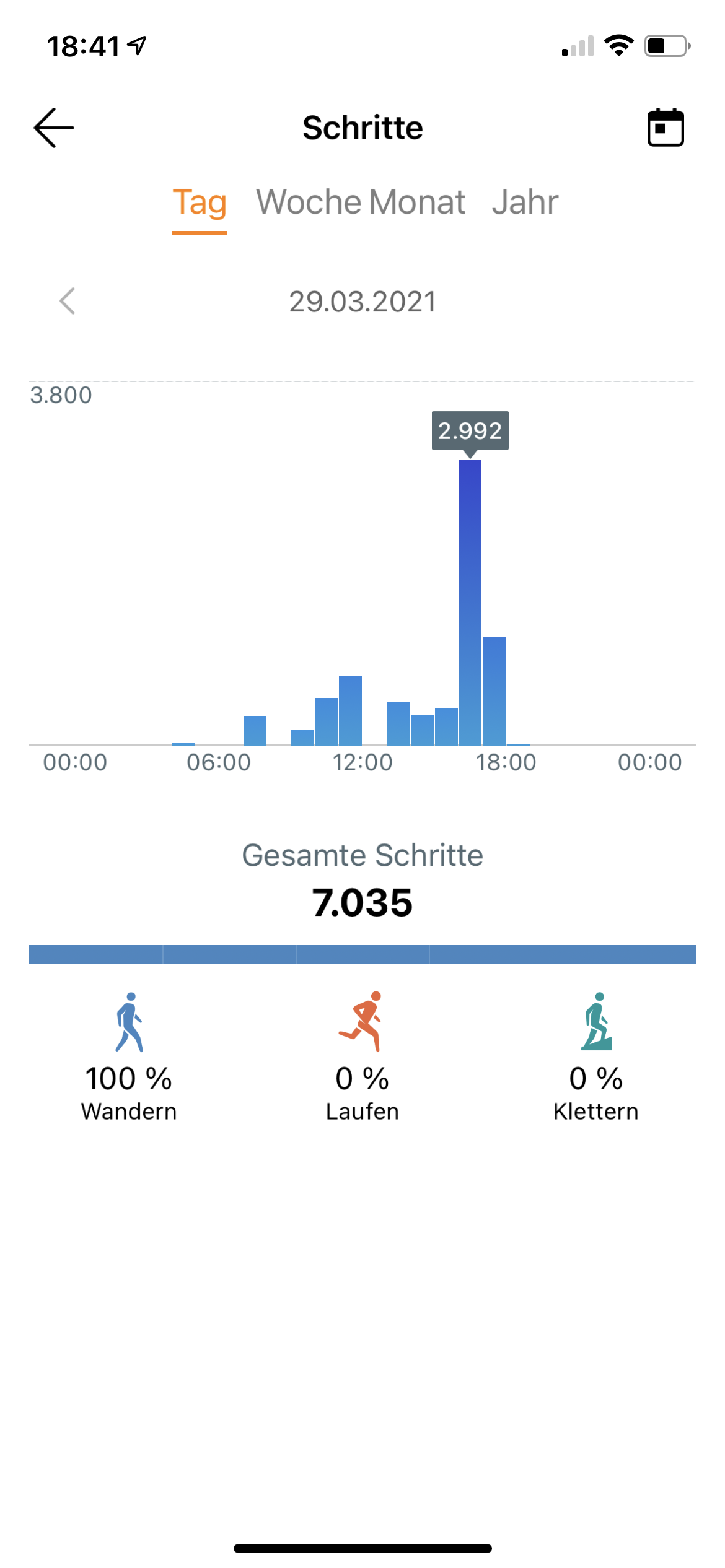
Task: Switch to the Jahr view
Action: (525, 203)
